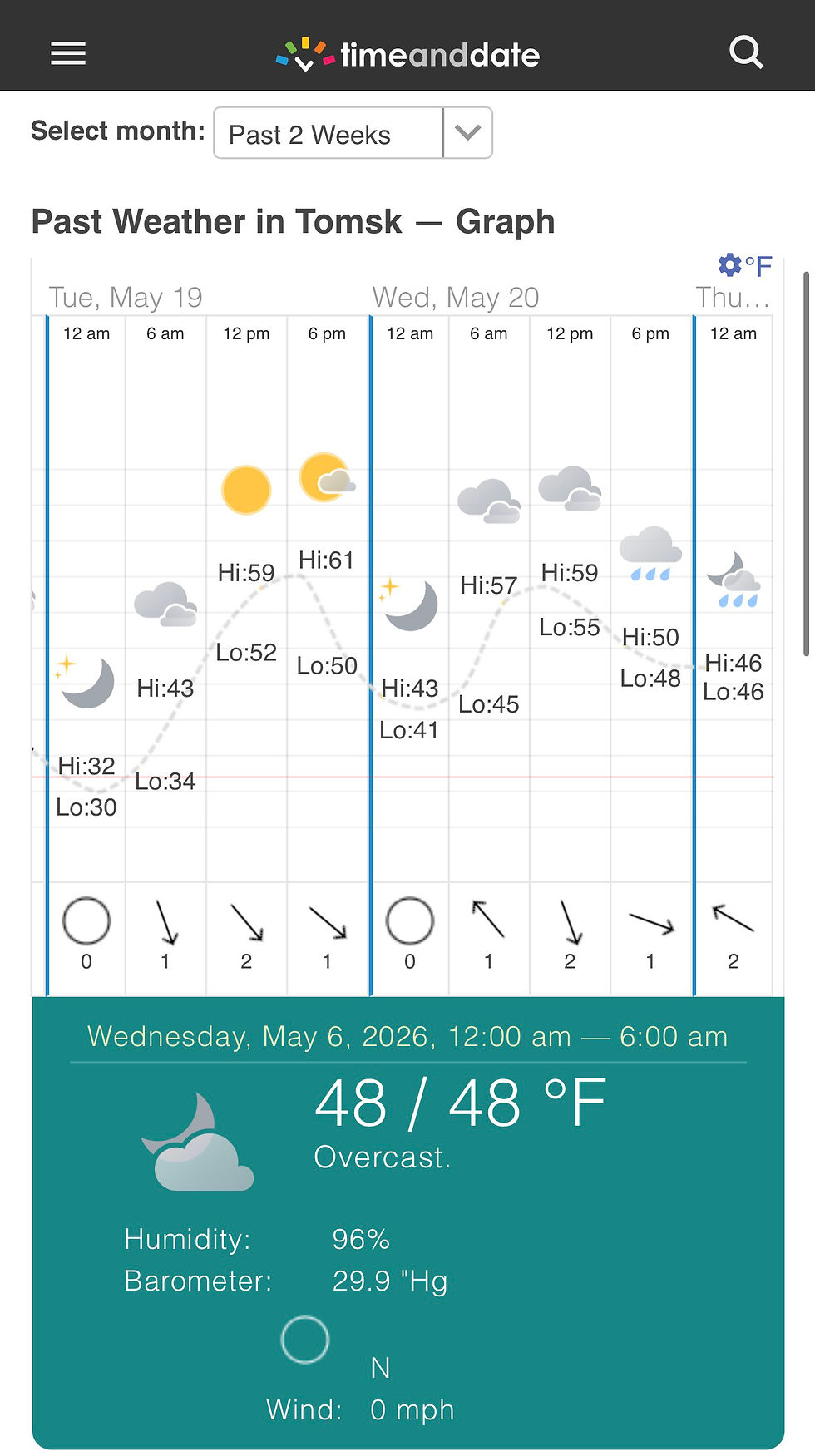The width and height of the screenshot is (815, 1456).
Task: Select Tue May 19 12 pm column
Action: coord(247,655)
